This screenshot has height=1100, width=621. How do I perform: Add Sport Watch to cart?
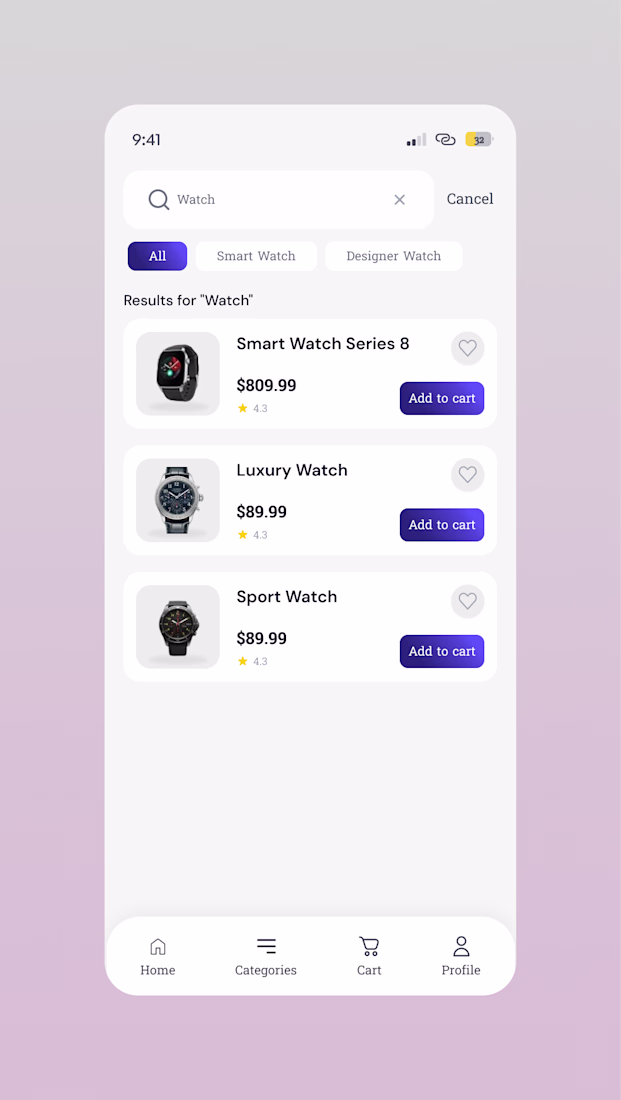coord(442,652)
